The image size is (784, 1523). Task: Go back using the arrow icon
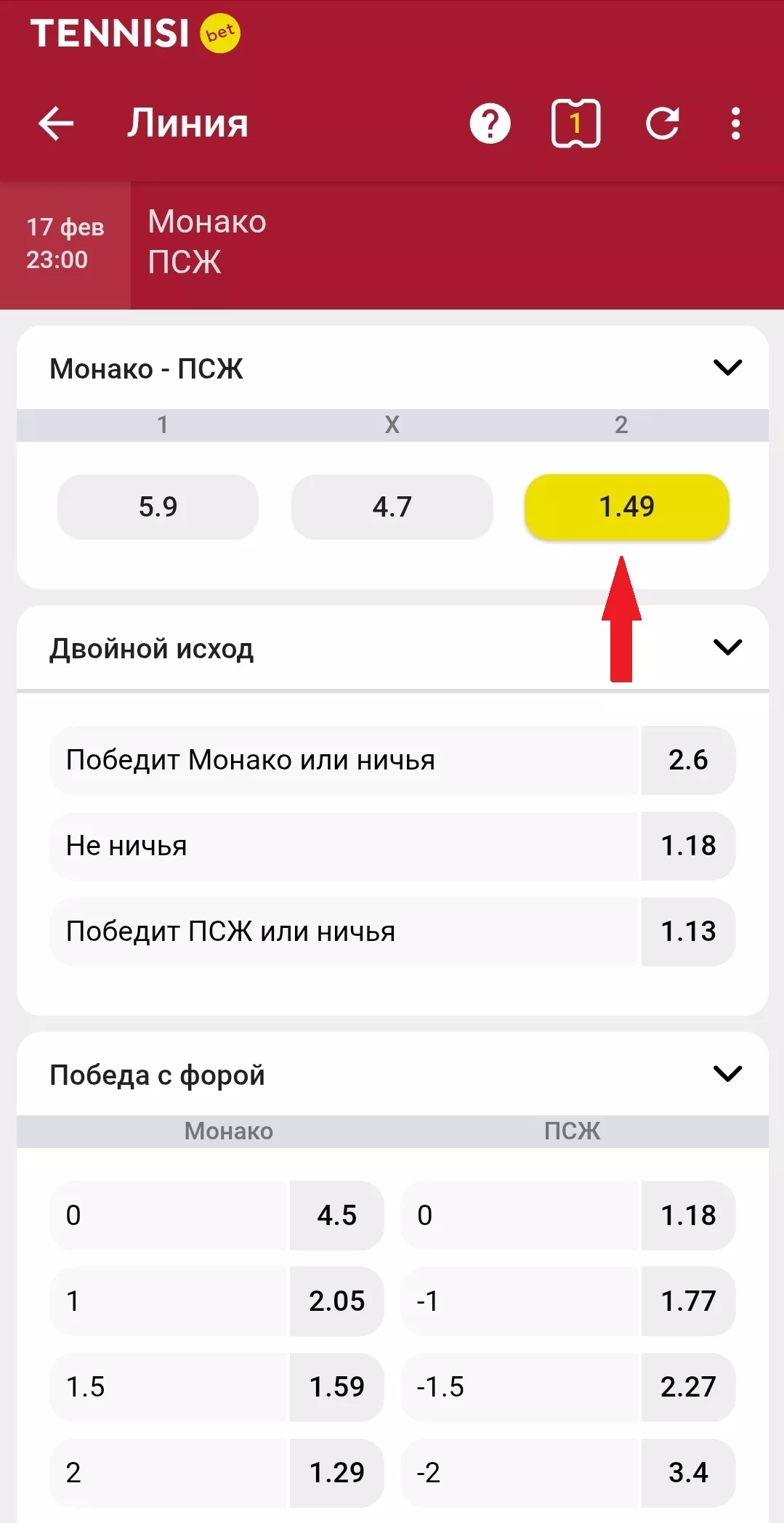(x=56, y=124)
